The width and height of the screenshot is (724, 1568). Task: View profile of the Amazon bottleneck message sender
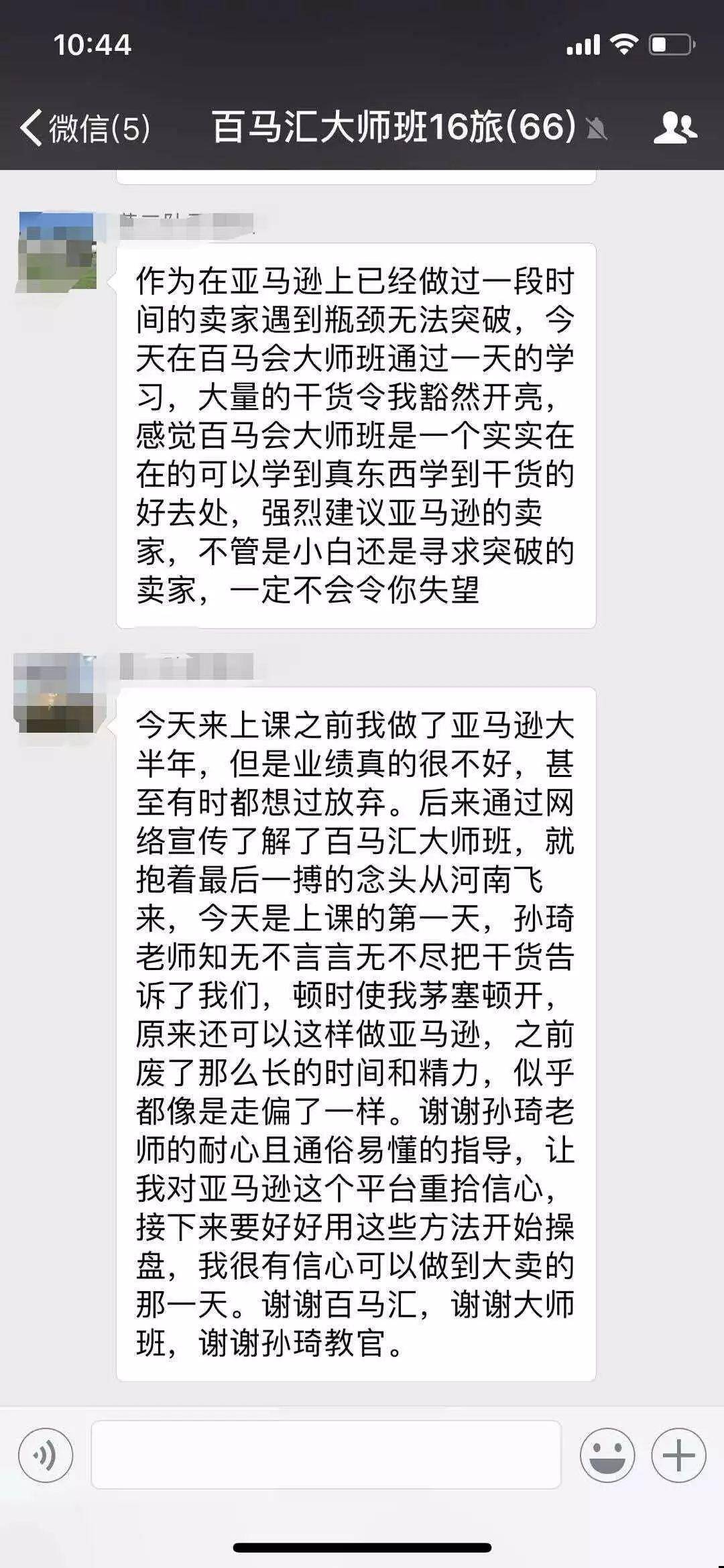point(58,250)
